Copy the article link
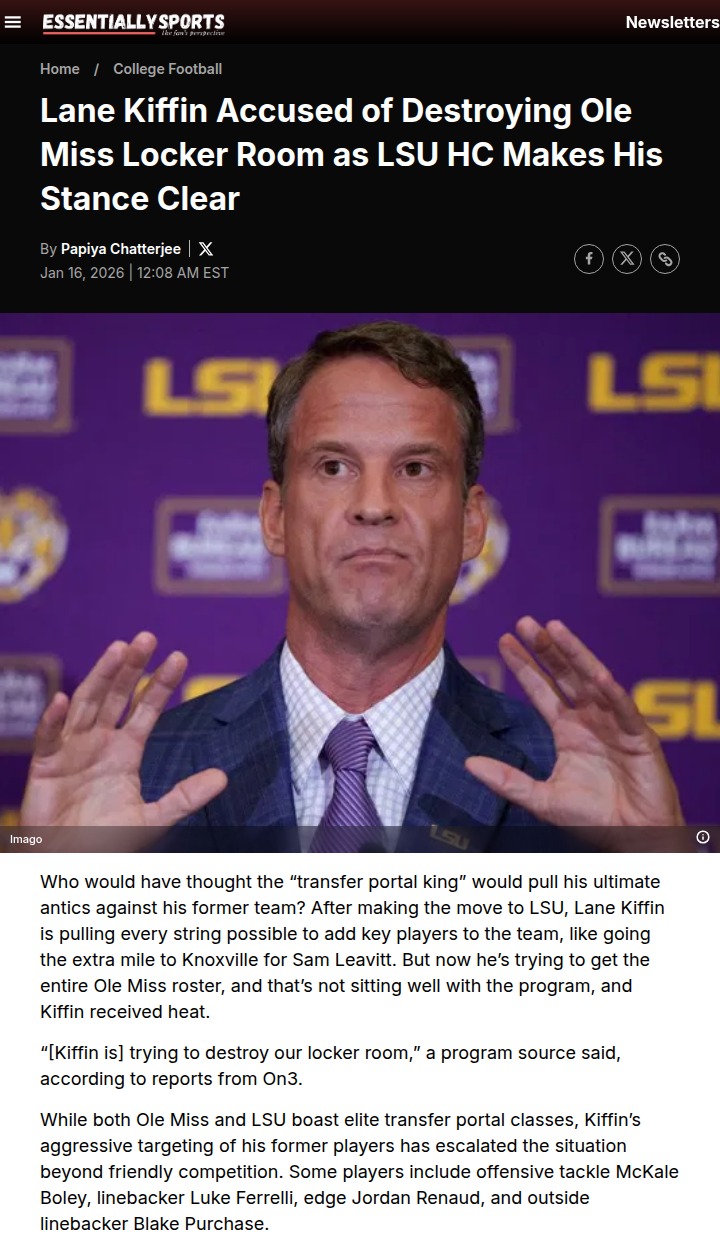The width and height of the screenshot is (720, 1242). click(x=665, y=260)
